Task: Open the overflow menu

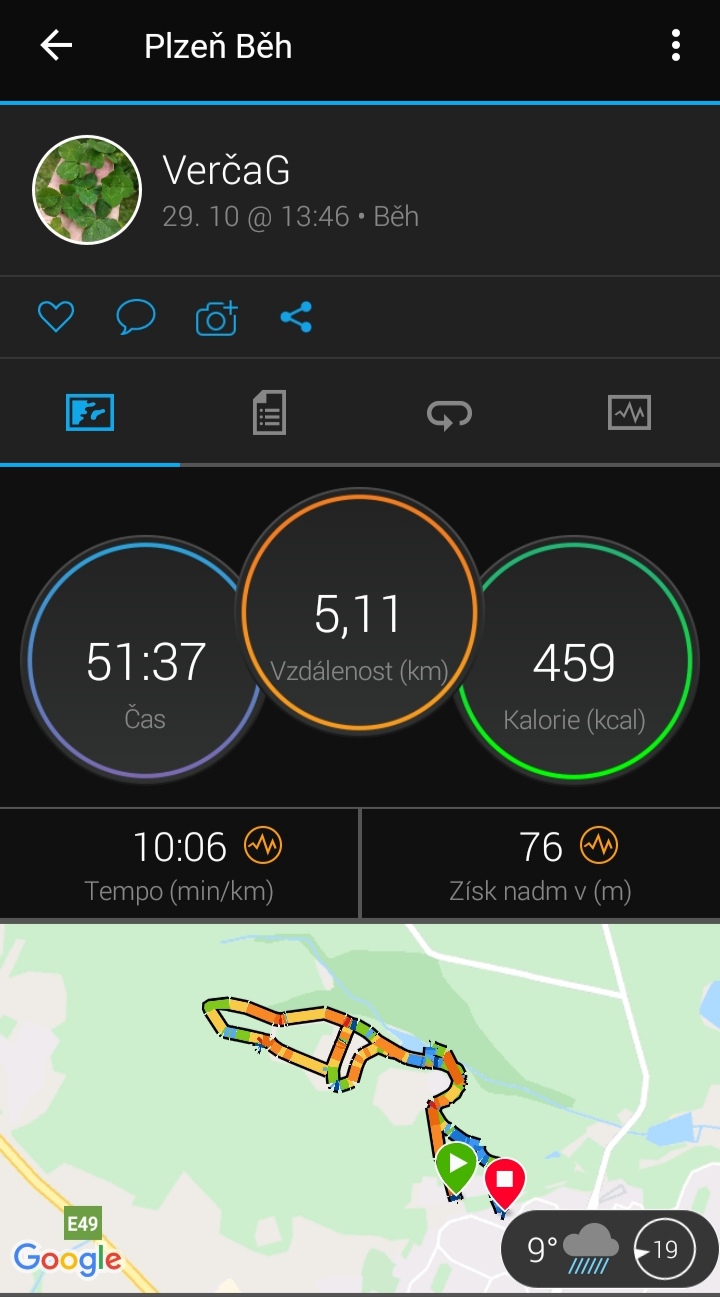Action: pos(676,46)
